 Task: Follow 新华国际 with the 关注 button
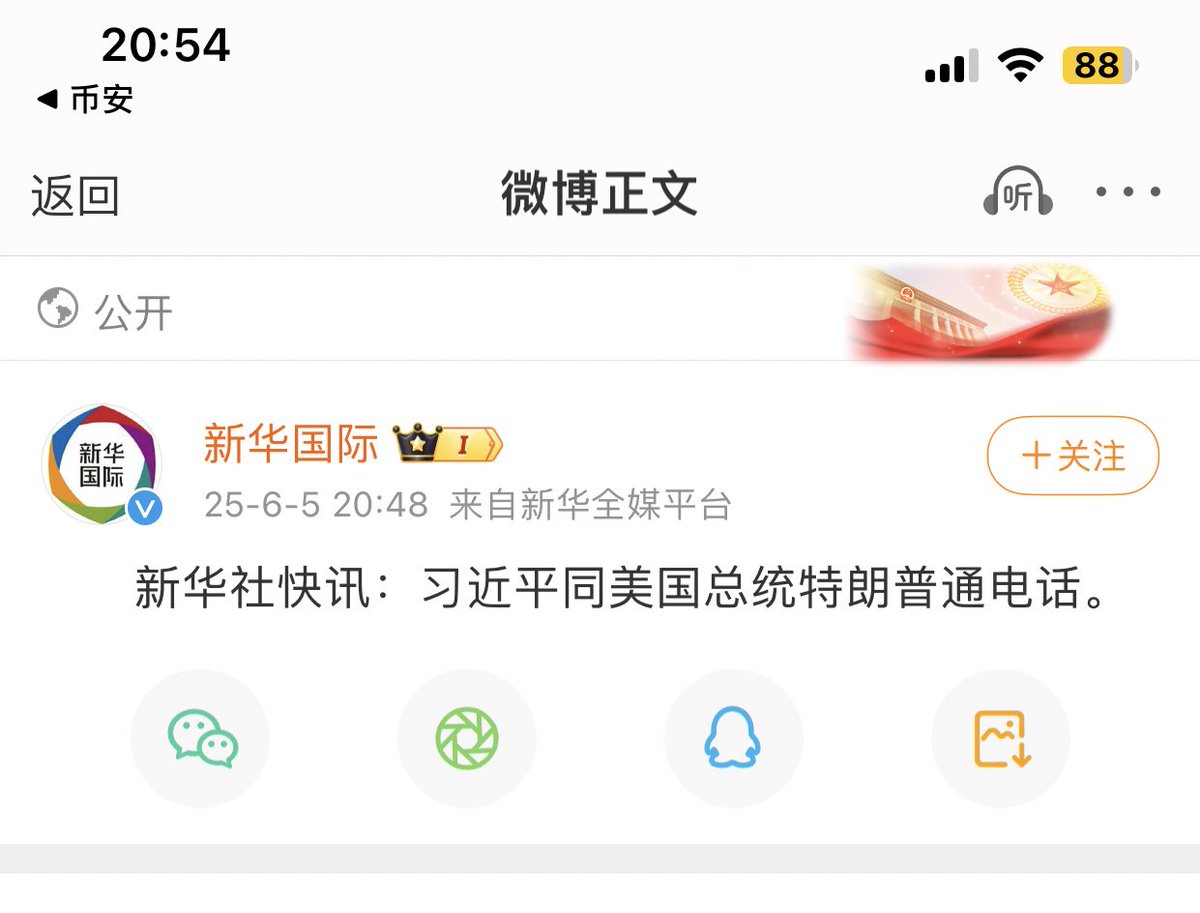[x=1073, y=457]
